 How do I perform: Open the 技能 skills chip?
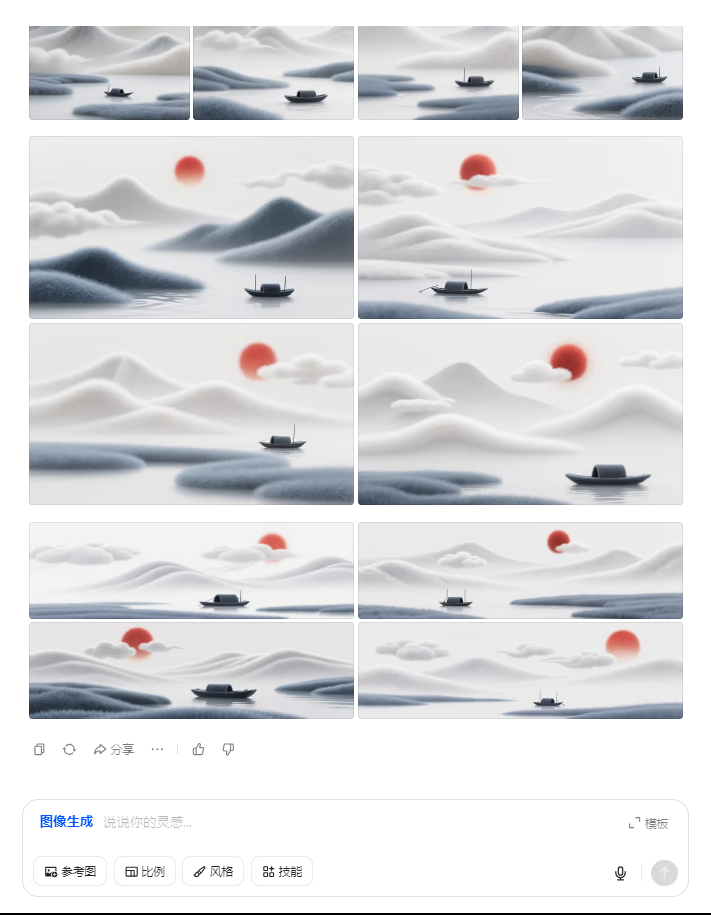click(x=282, y=871)
